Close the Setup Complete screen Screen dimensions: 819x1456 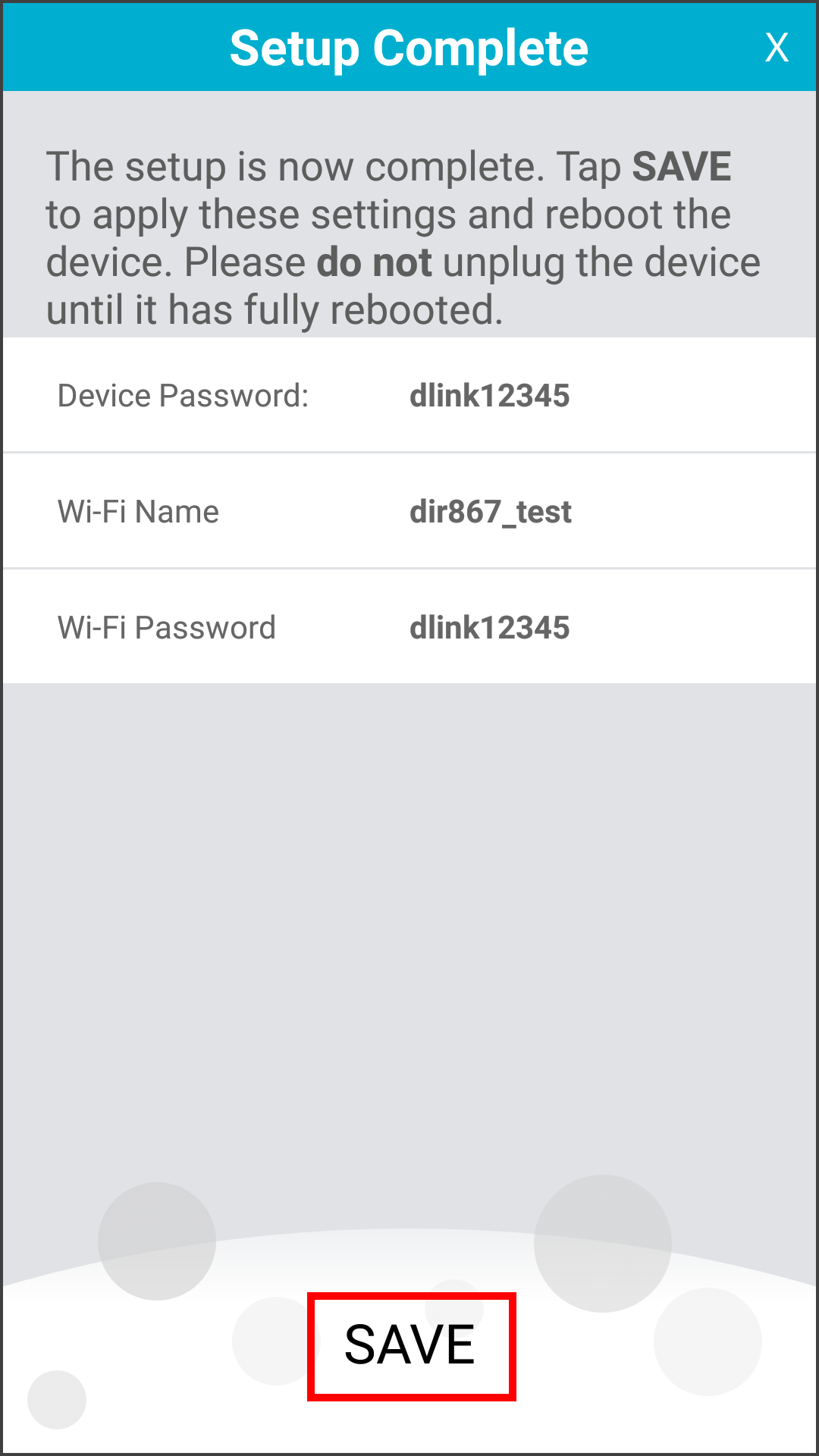coord(777,48)
